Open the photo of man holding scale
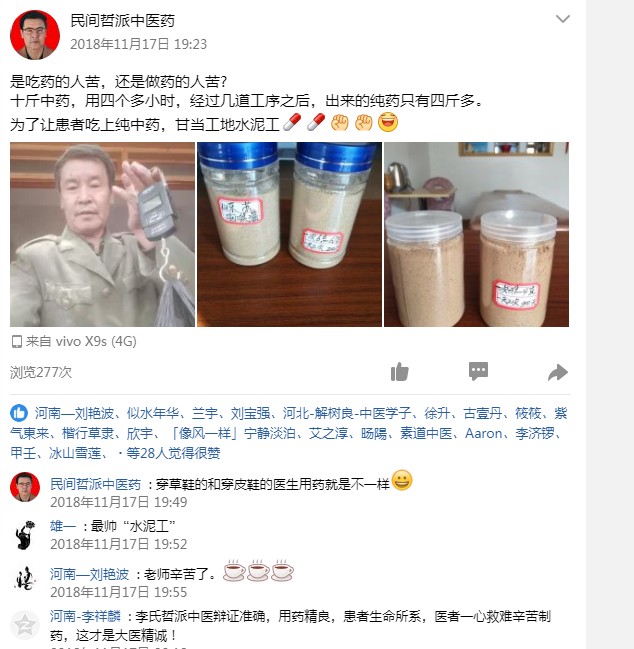This screenshot has height=649, width=634. [x=103, y=234]
